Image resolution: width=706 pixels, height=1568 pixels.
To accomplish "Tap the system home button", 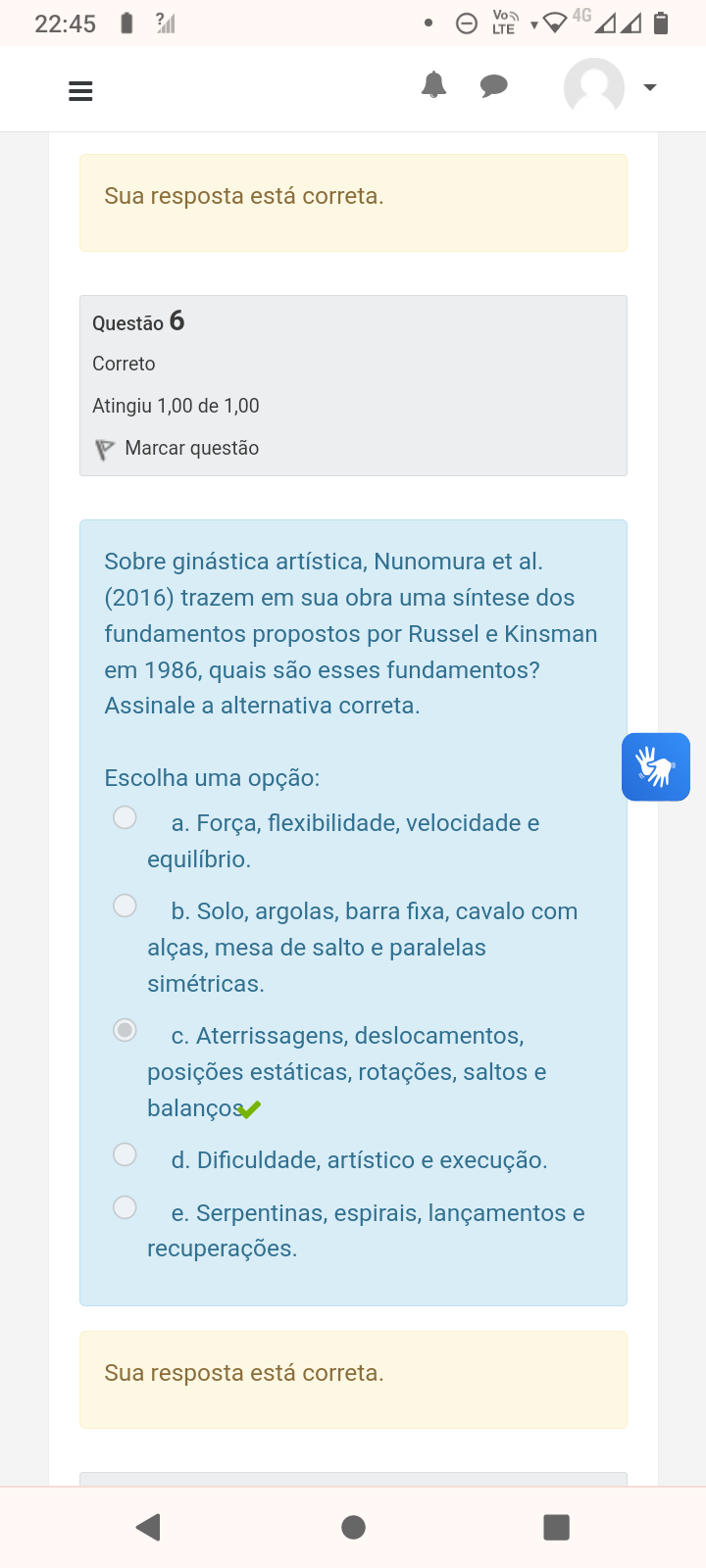I will click(x=353, y=1527).
